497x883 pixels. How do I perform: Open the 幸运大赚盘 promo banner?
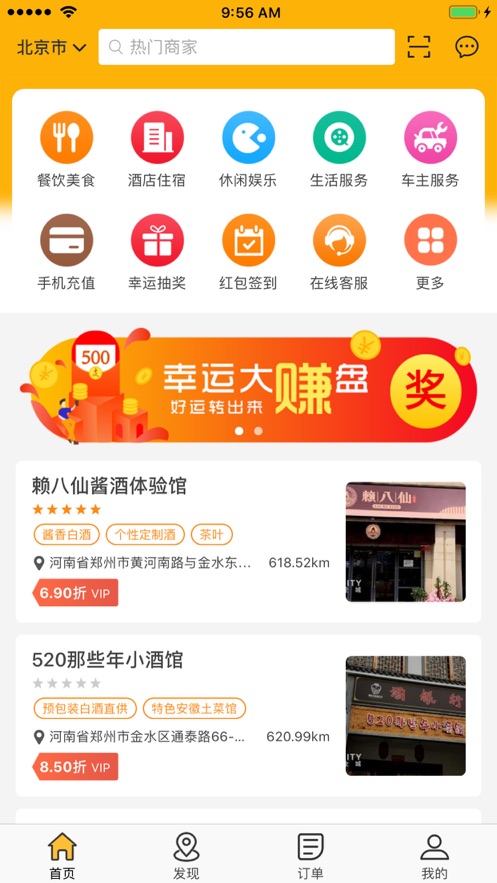pyautogui.click(x=248, y=387)
